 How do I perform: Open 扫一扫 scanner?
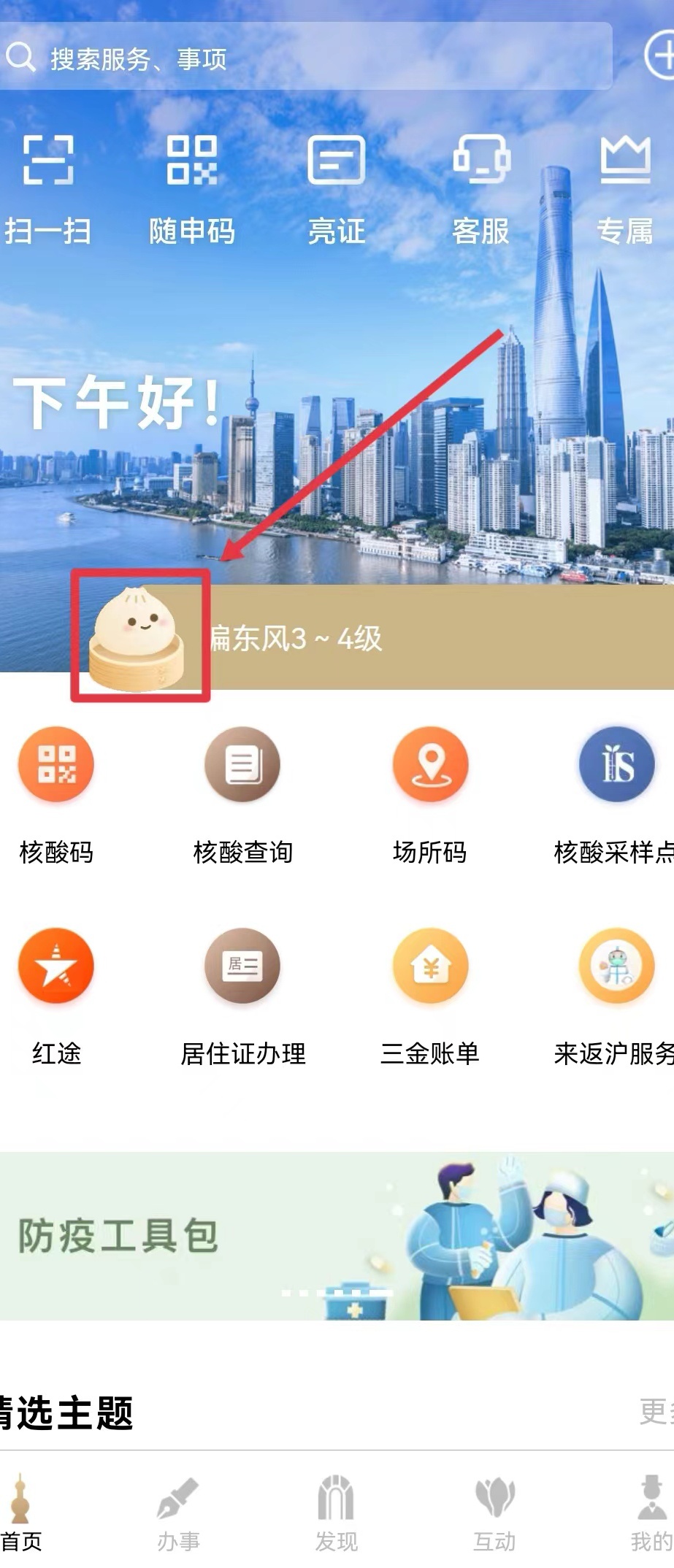(x=48, y=189)
